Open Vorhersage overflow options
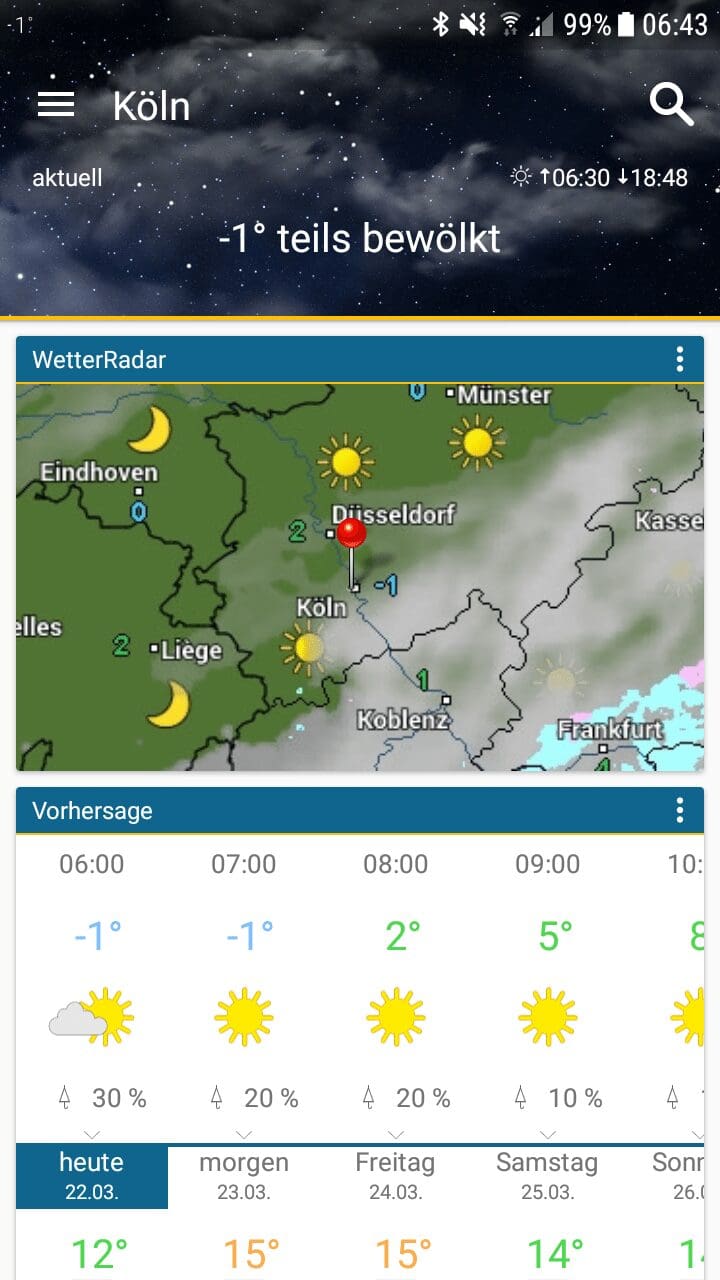 tap(680, 810)
